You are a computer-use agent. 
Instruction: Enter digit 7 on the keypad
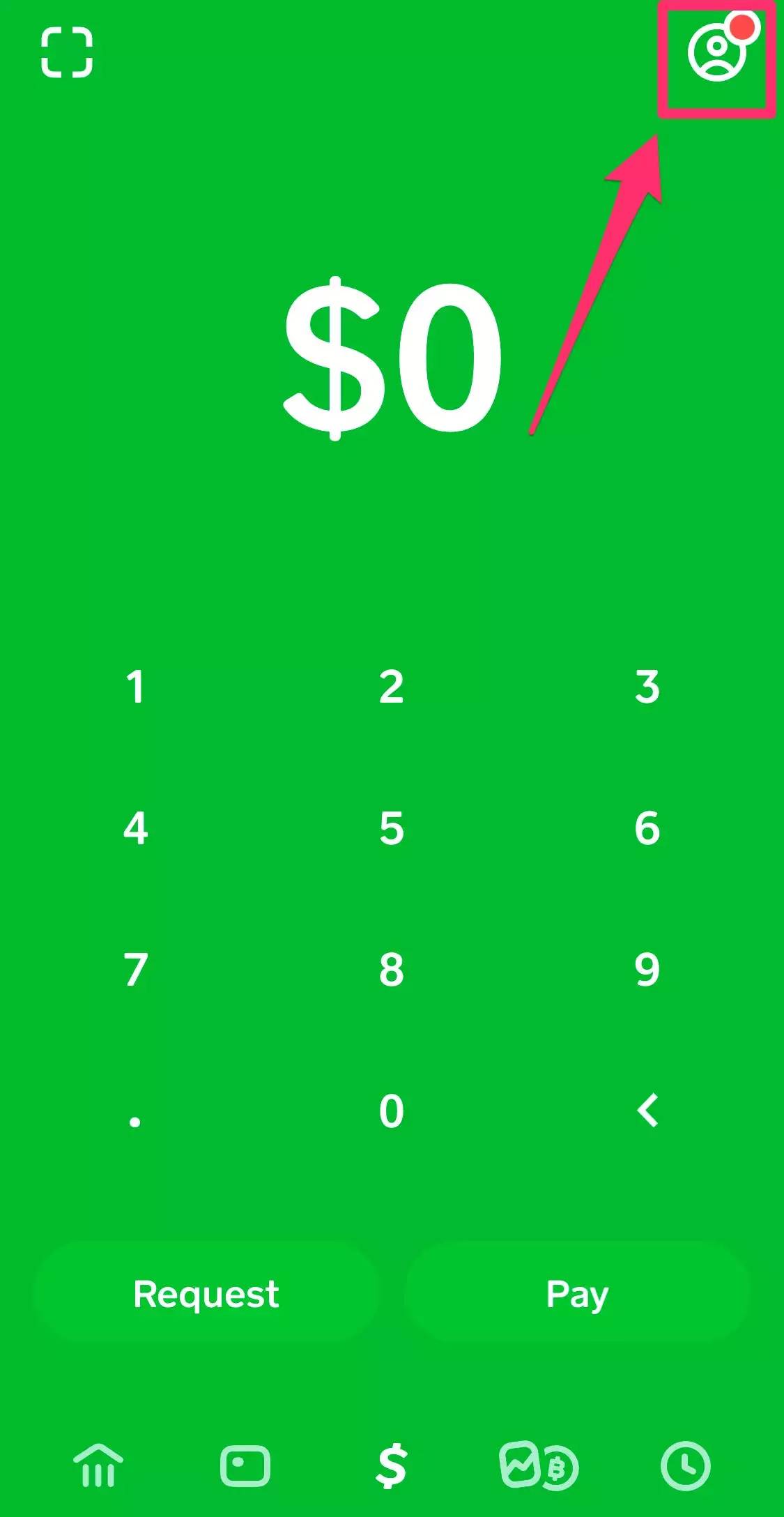click(135, 970)
